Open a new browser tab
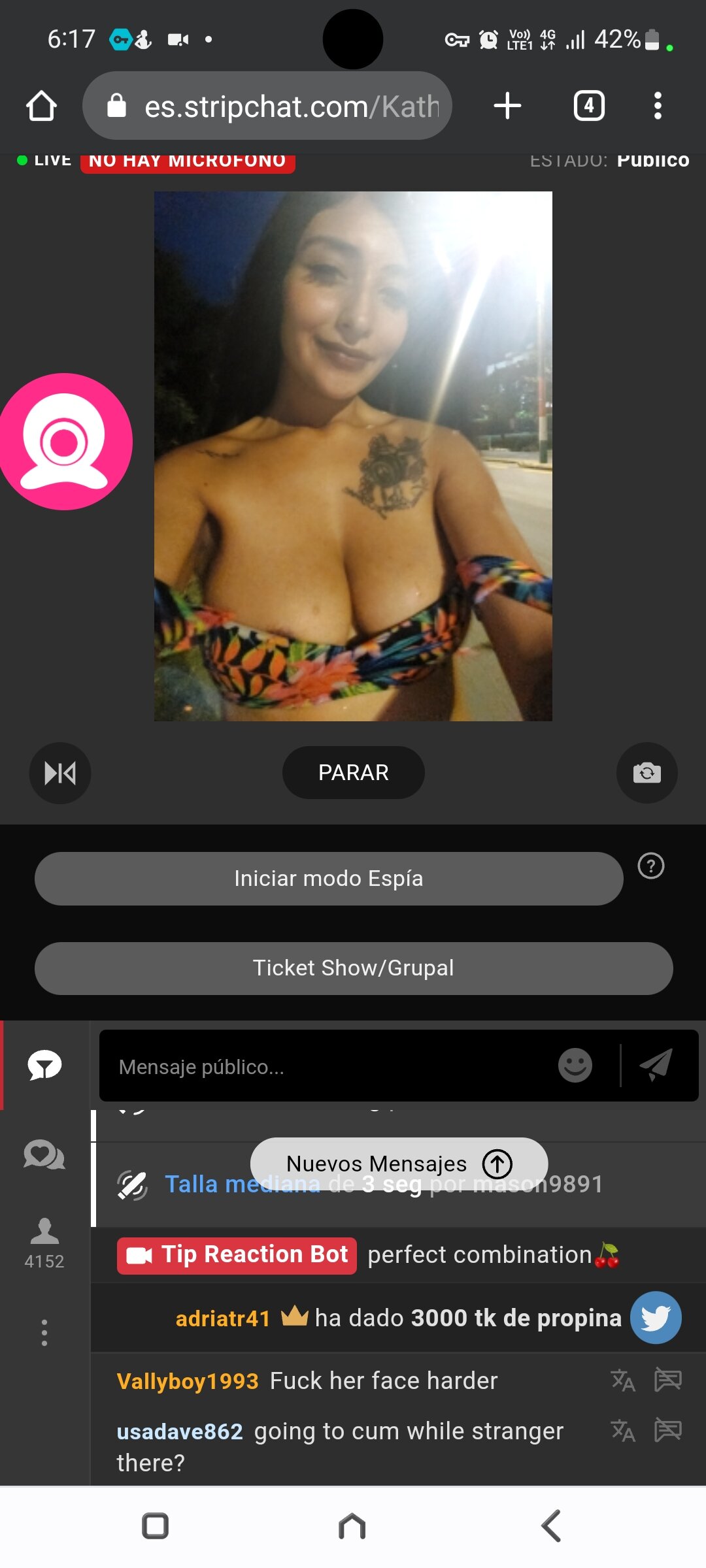 coord(507,106)
